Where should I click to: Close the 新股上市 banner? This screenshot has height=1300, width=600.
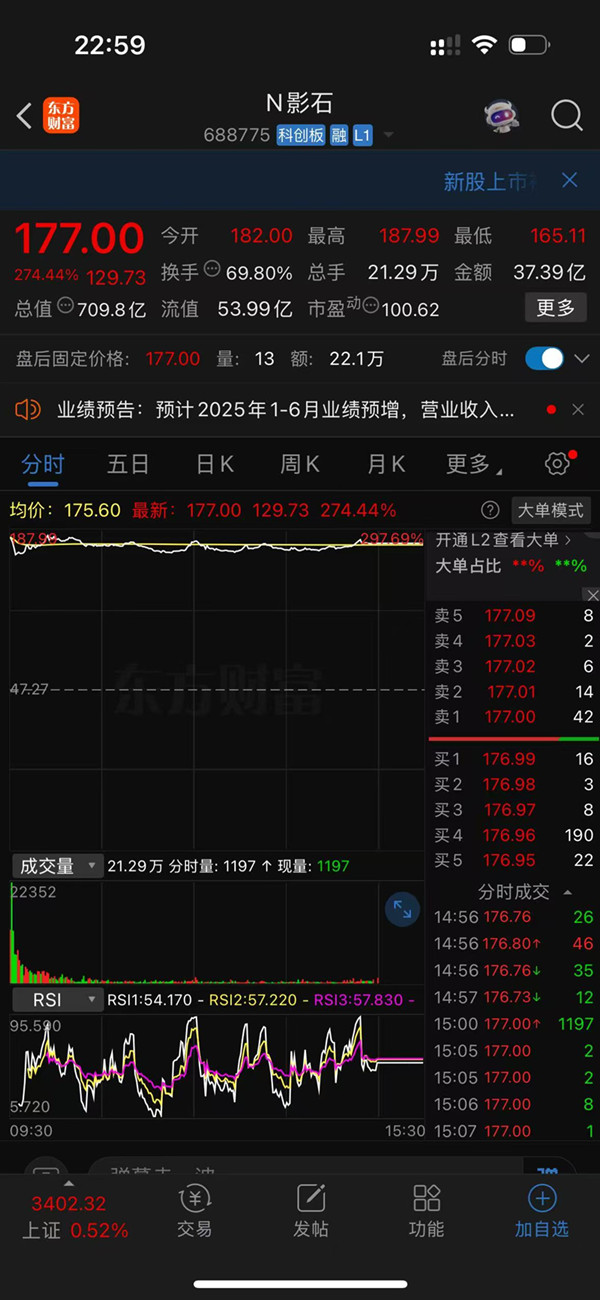pos(569,180)
